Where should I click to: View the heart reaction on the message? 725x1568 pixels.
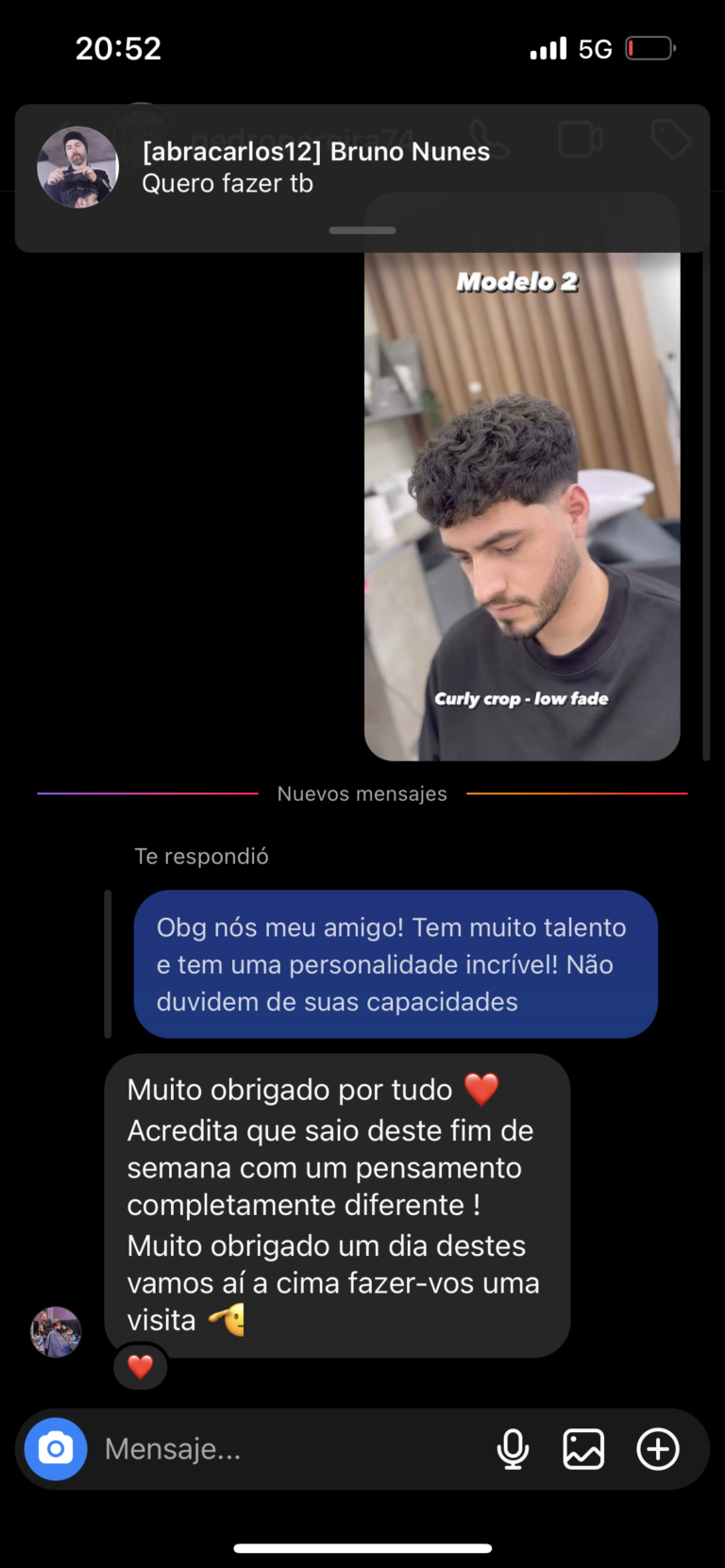(140, 1366)
